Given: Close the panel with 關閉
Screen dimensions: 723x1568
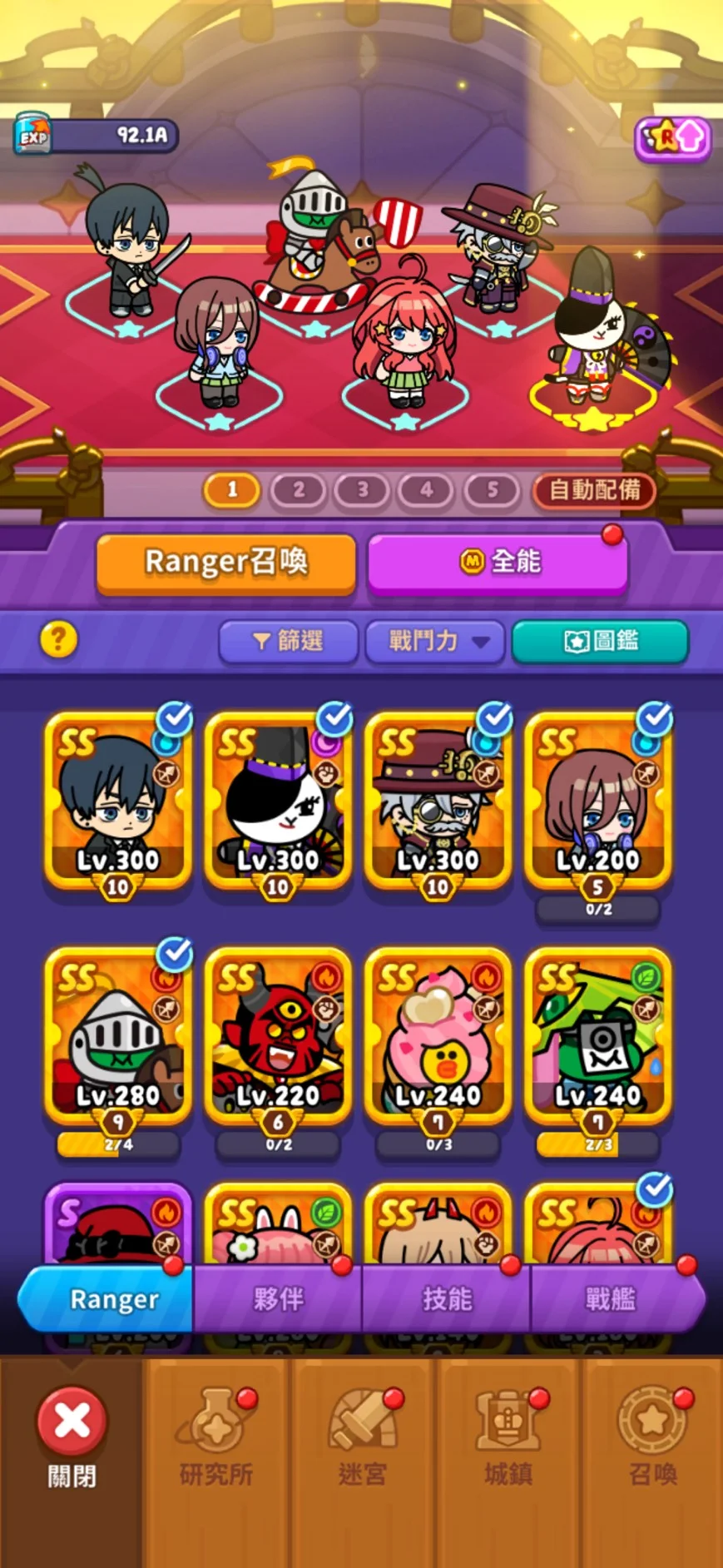Looking at the screenshot, I should pyautogui.click(x=72, y=1436).
